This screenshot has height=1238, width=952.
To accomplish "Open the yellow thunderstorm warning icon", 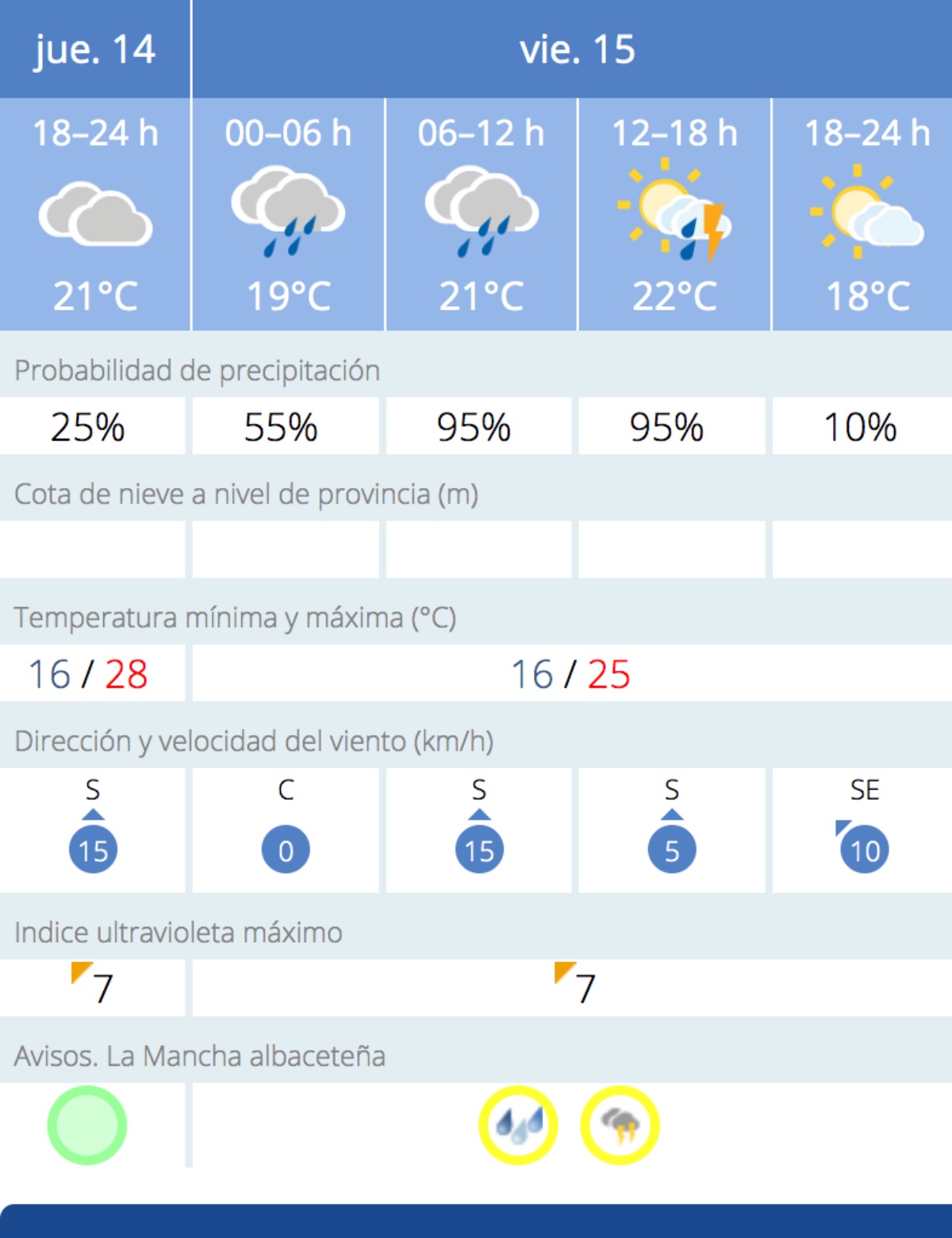I will (620, 1125).
